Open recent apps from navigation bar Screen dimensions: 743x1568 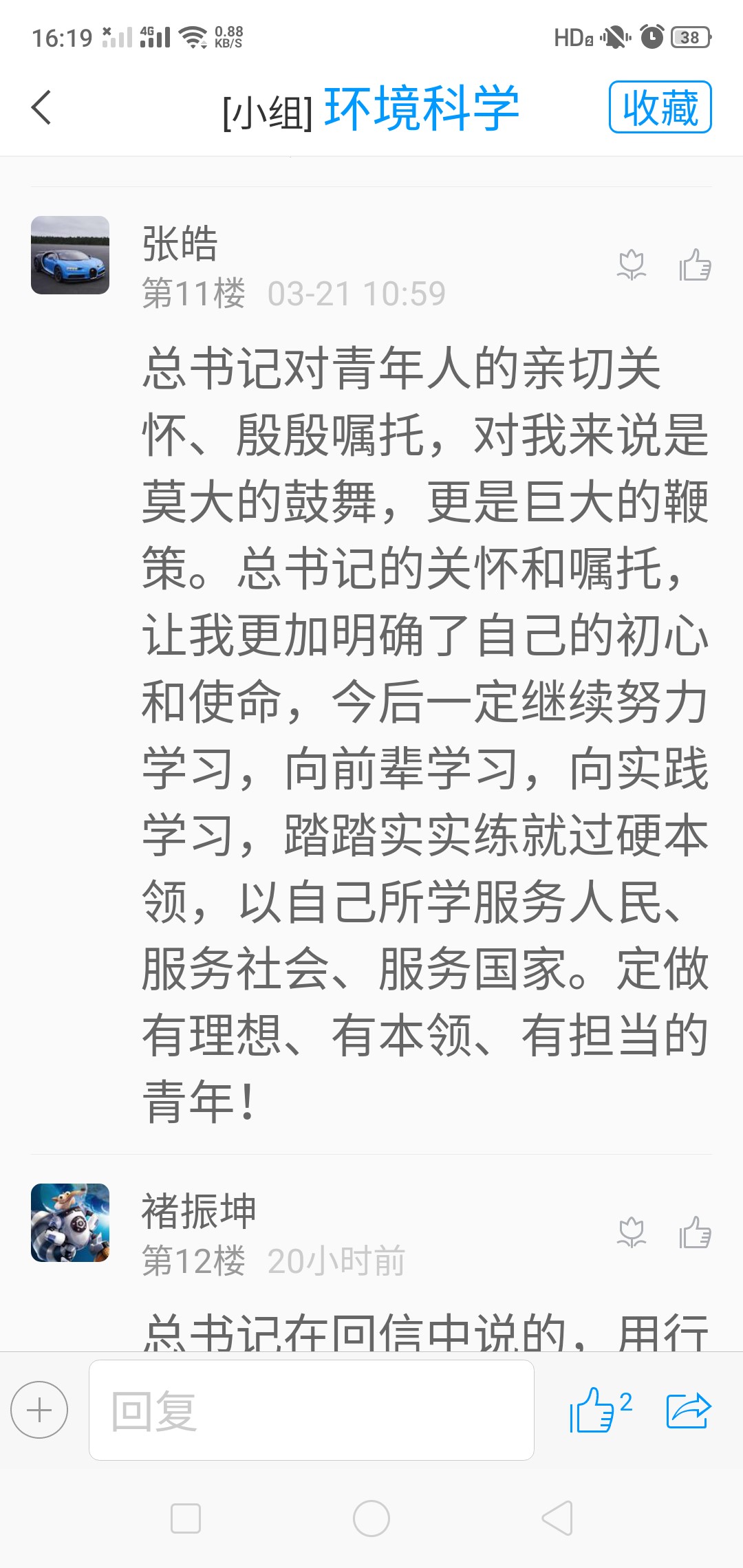185,1518
